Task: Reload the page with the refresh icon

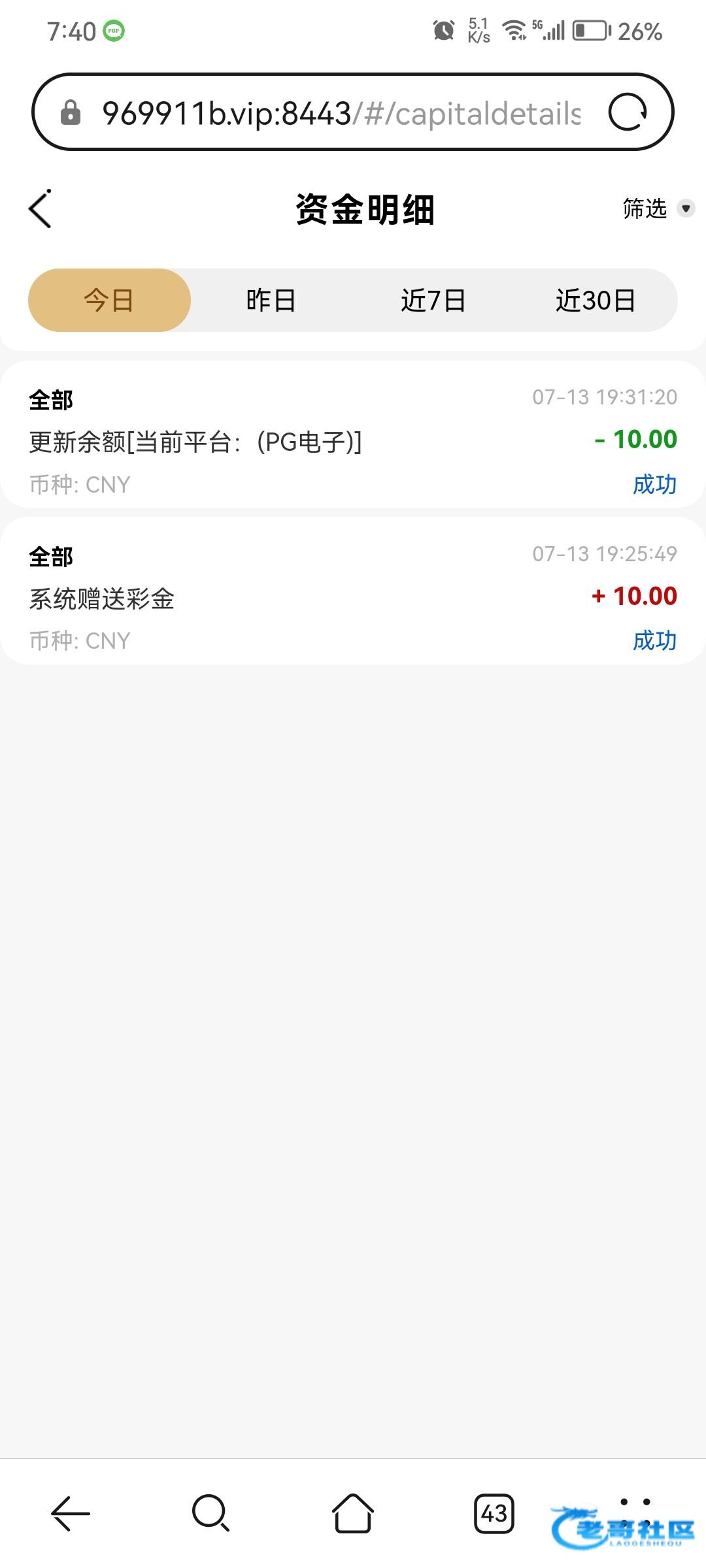Action: 628,112
